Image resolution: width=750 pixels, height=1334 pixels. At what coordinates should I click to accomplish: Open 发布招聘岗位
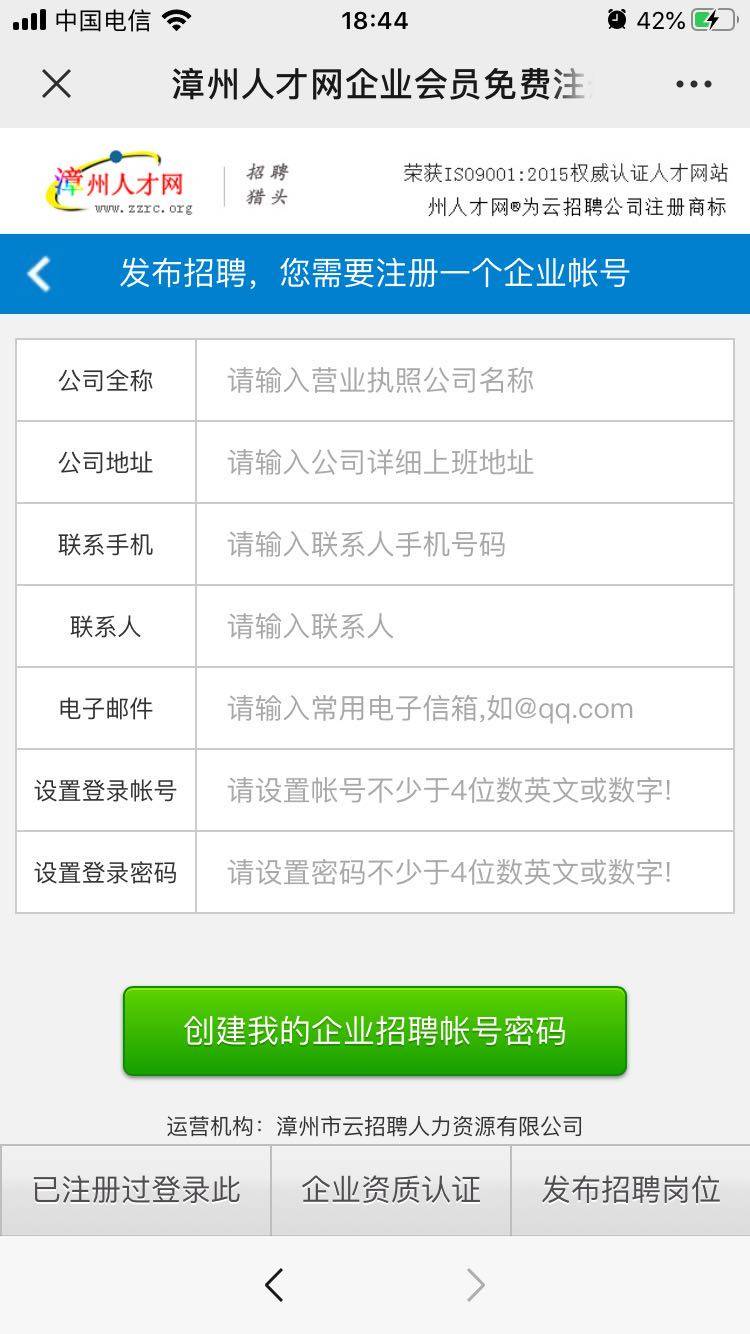coord(631,1190)
